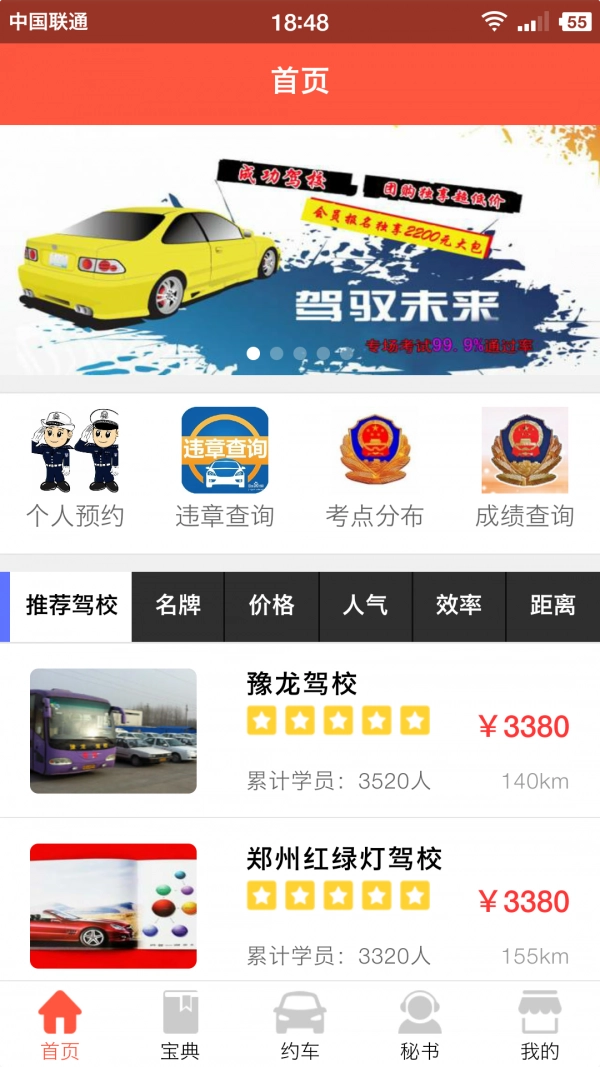
Task: Go to the 首页 tab
Action: click(x=60, y=1025)
